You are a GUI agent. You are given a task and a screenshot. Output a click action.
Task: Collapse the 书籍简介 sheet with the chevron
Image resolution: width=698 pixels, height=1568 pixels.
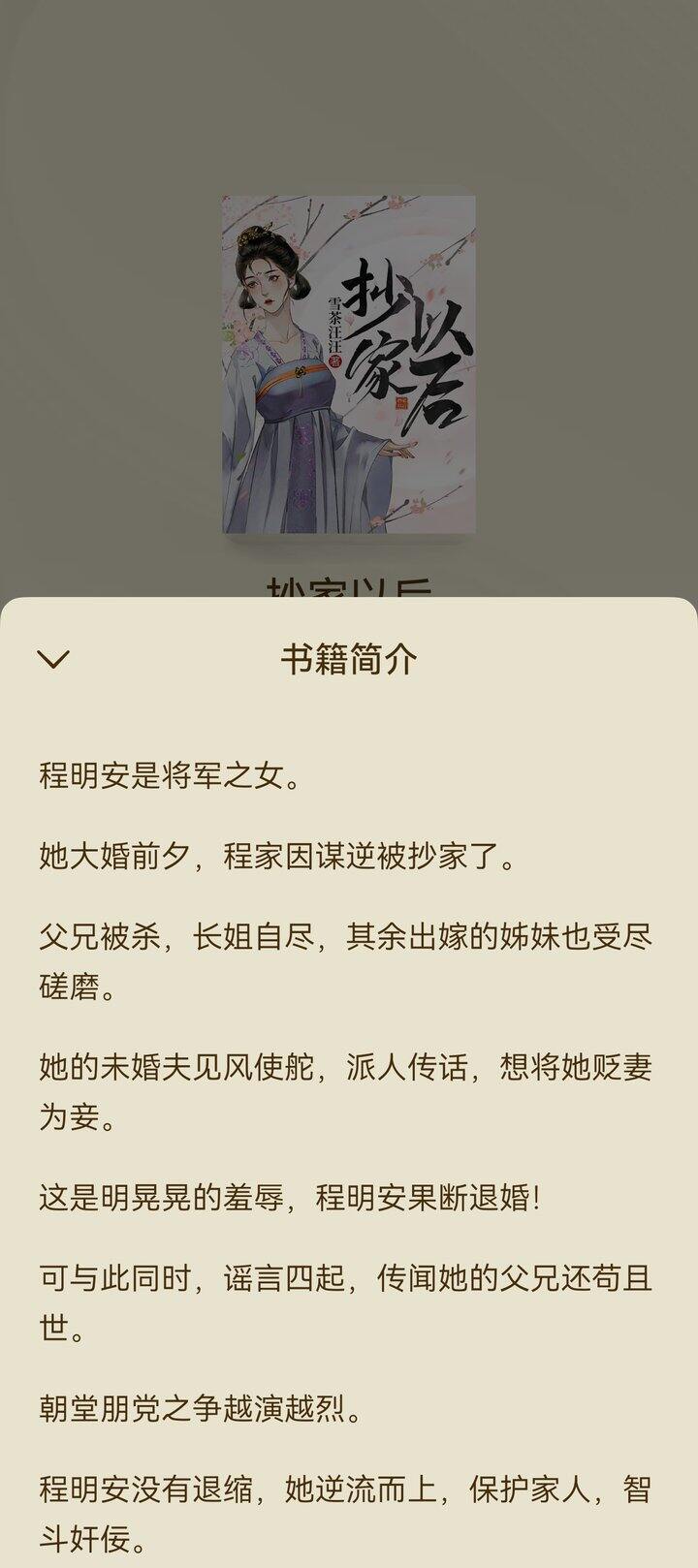point(52,659)
